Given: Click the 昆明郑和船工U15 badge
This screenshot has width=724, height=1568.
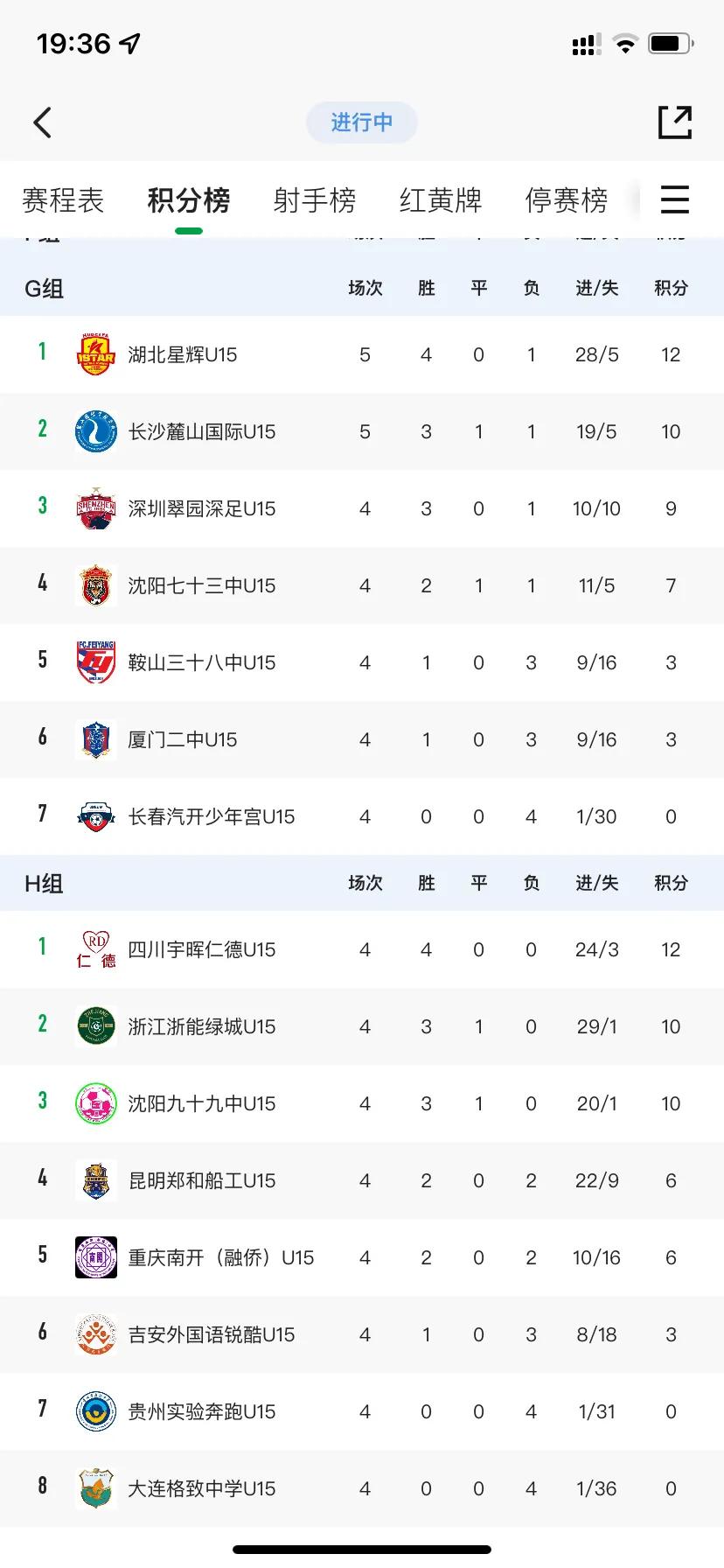Looking at the screenshot, I should point(96,1179).
